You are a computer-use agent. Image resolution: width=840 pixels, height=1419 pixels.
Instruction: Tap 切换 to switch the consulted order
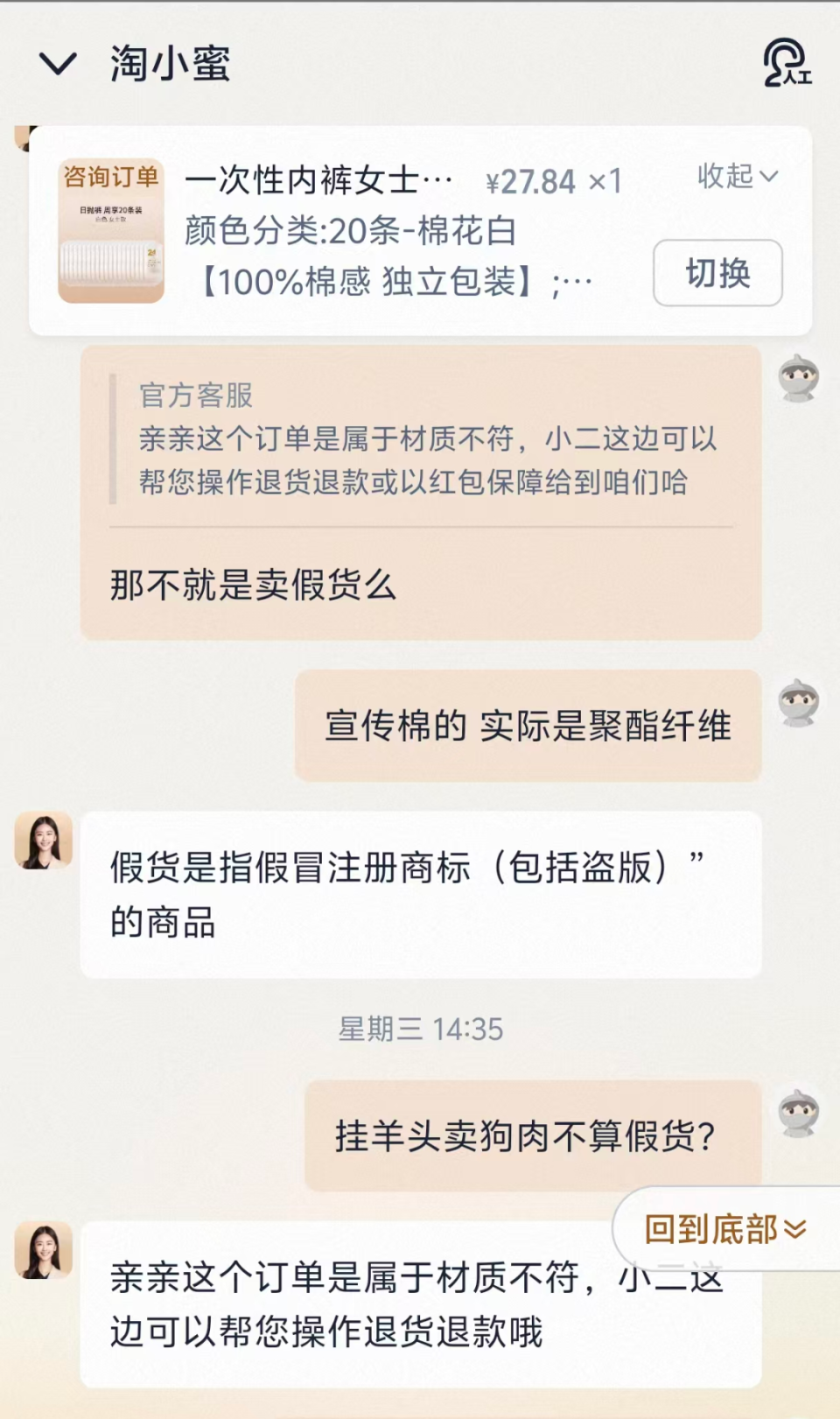[717, 273]
